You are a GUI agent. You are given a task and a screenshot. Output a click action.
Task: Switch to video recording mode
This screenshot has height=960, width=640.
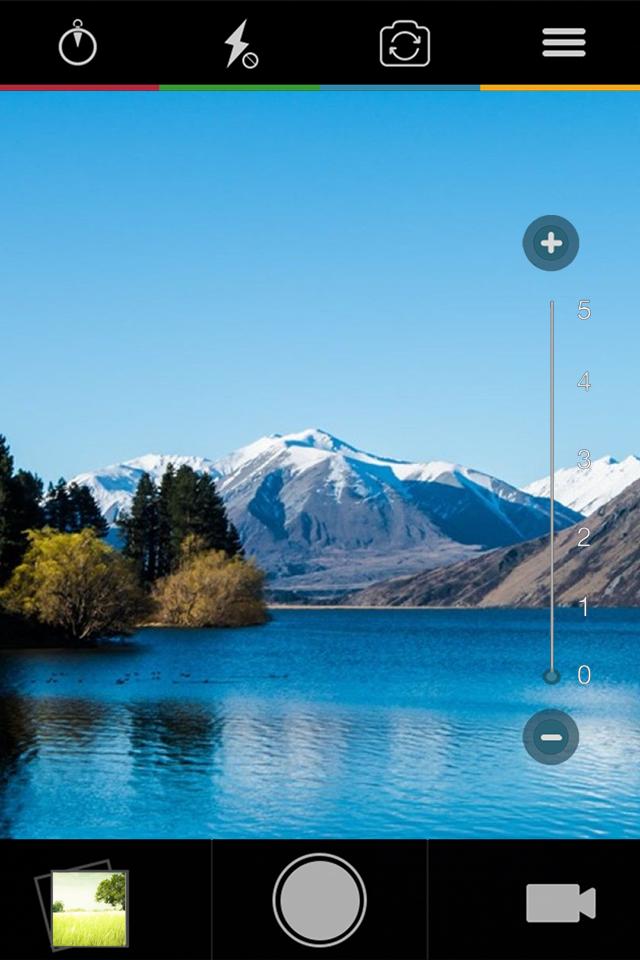[560, 903]
